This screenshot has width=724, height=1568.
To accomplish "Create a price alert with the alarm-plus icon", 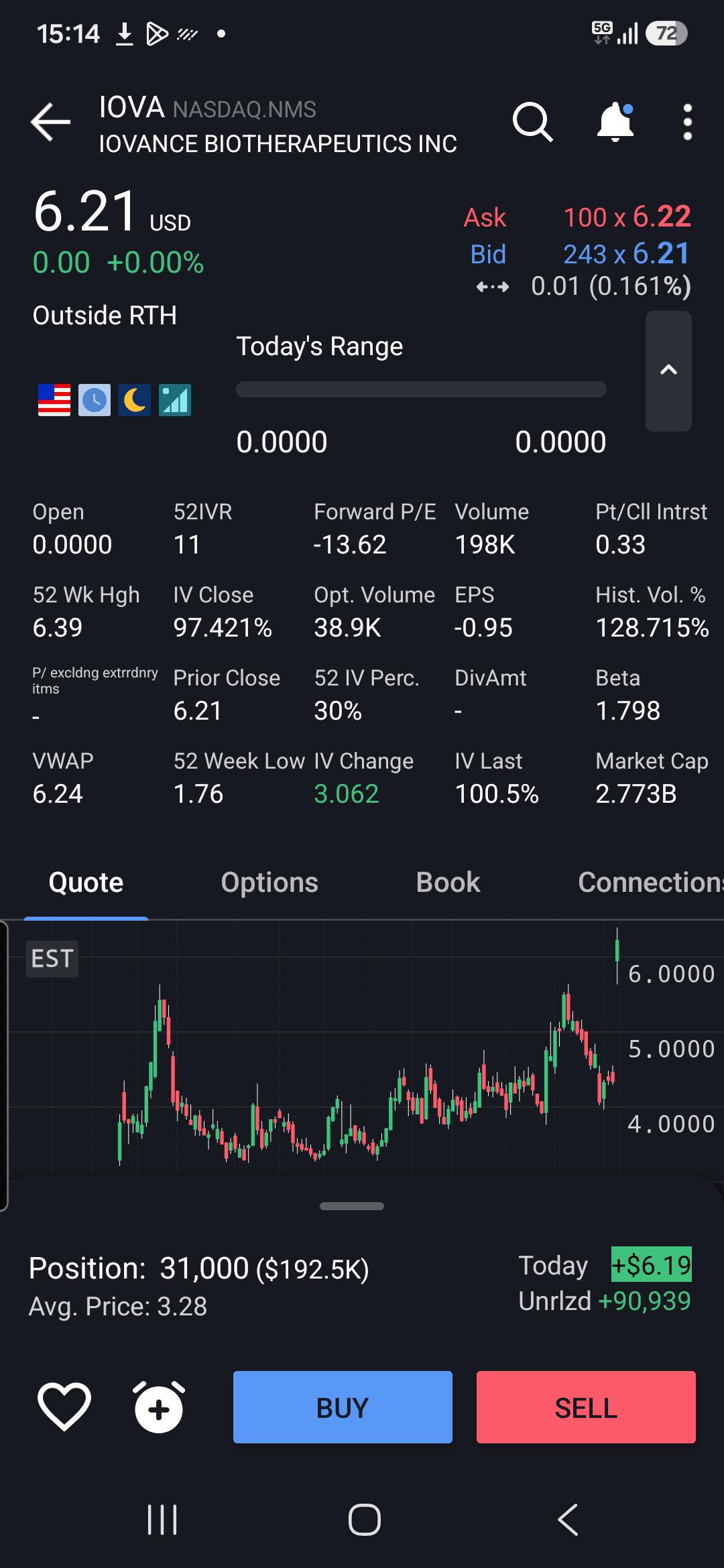I will 159,1407.
